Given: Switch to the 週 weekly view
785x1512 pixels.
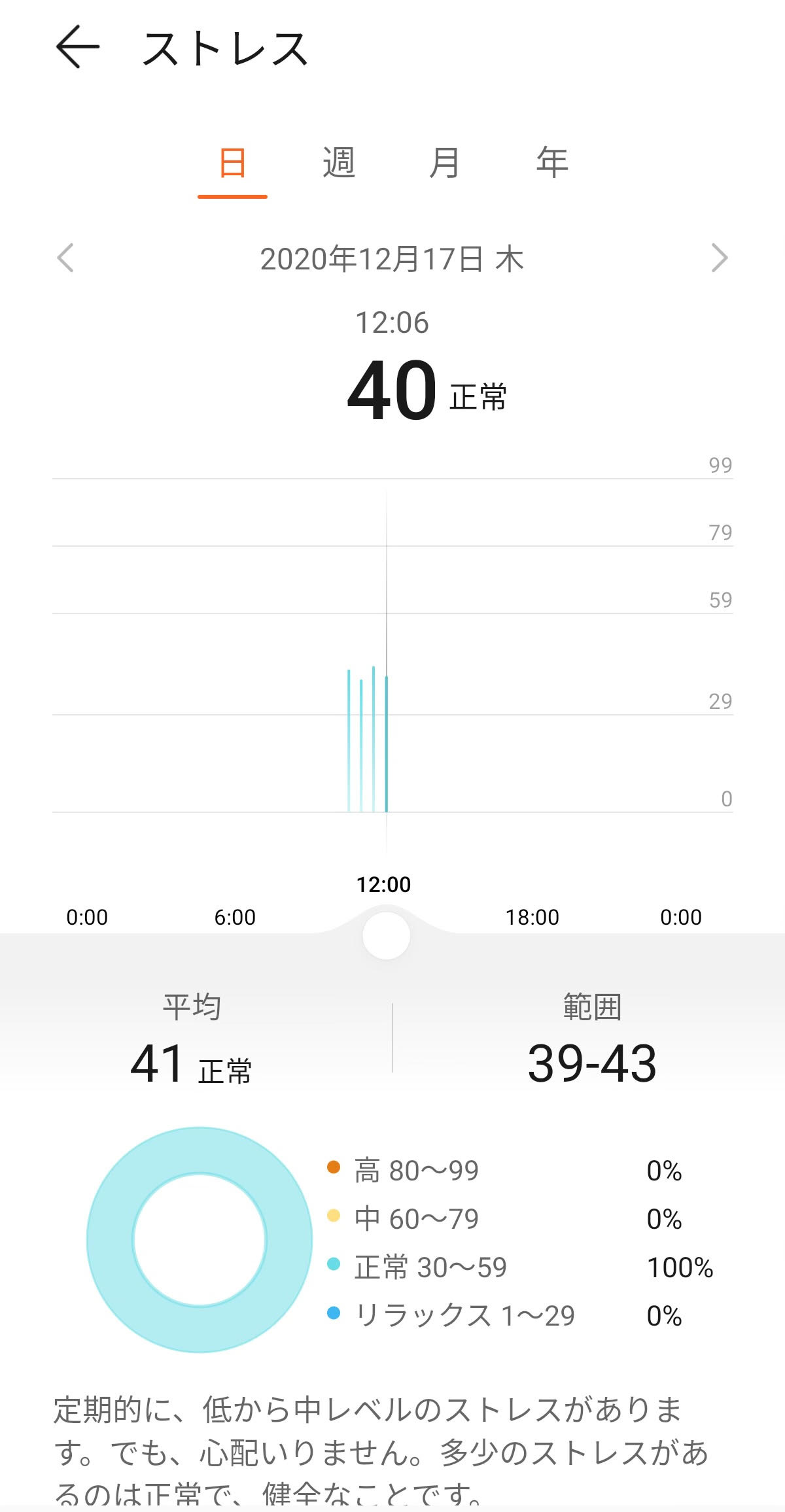Looking at the screenshot, I should 339,163.
